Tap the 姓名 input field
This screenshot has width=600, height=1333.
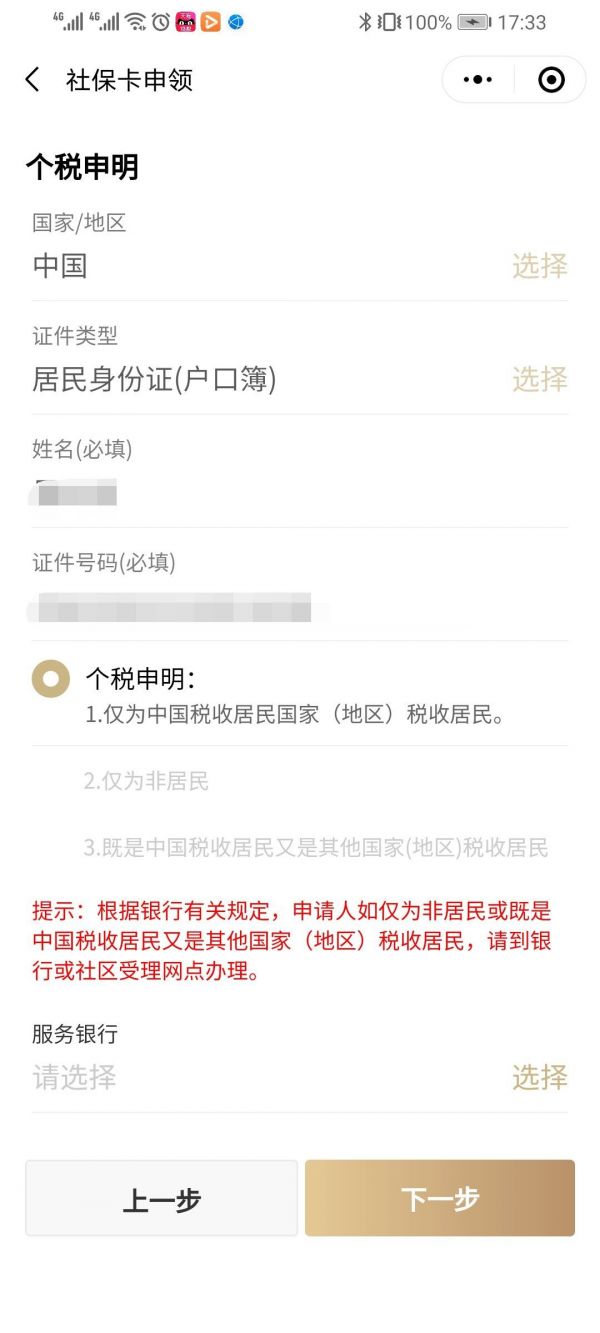tap(300, 493)
